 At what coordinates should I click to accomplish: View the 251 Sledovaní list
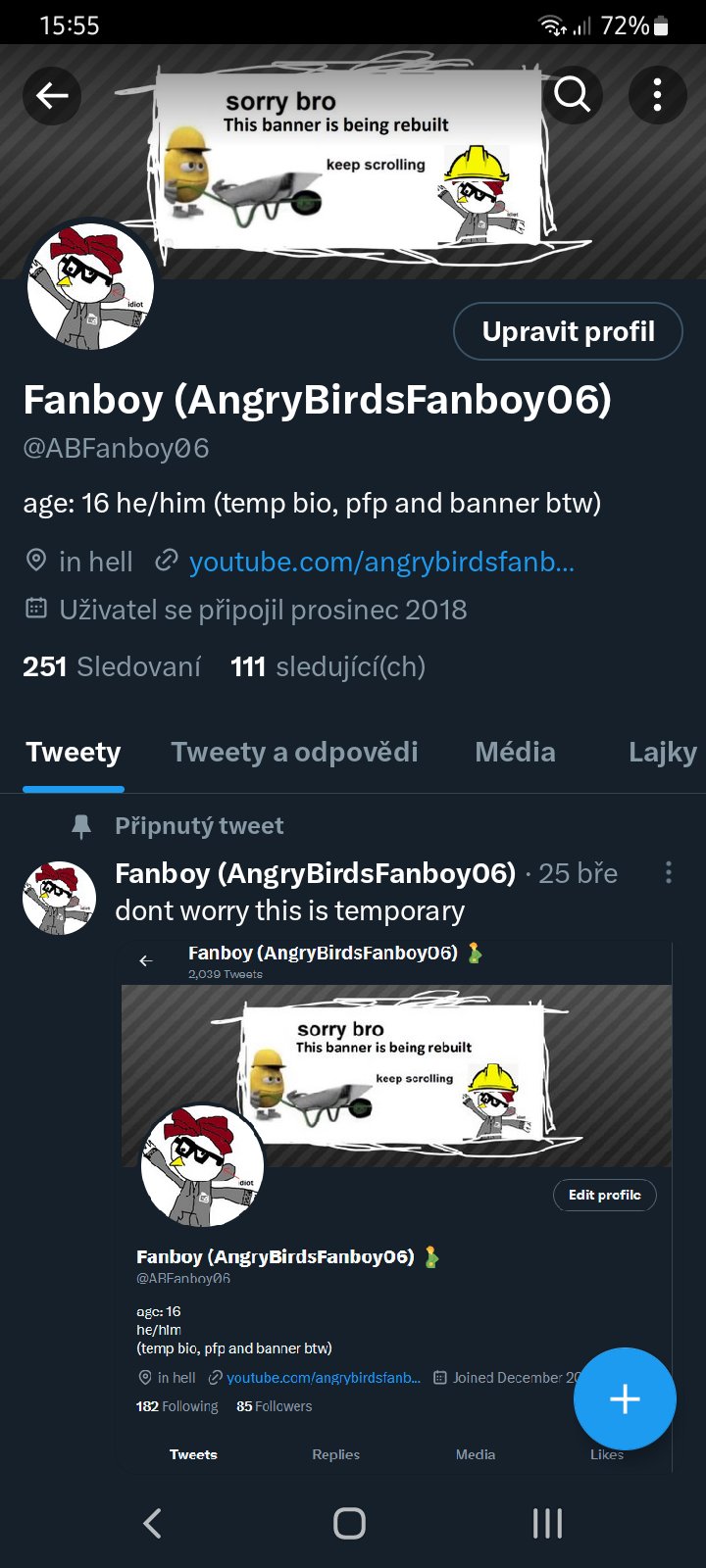point(112,667)
